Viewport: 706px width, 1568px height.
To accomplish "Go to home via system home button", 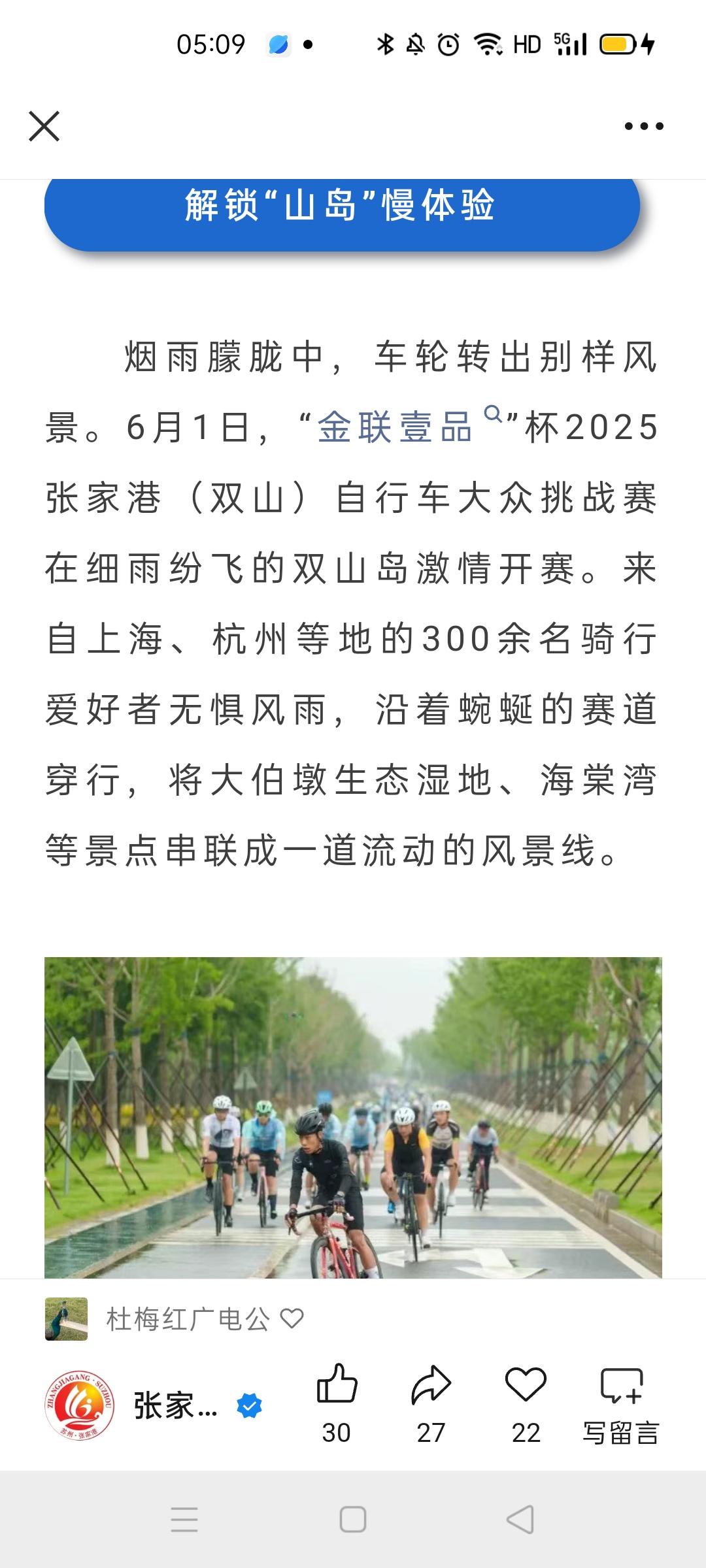I will point(353,1519).
